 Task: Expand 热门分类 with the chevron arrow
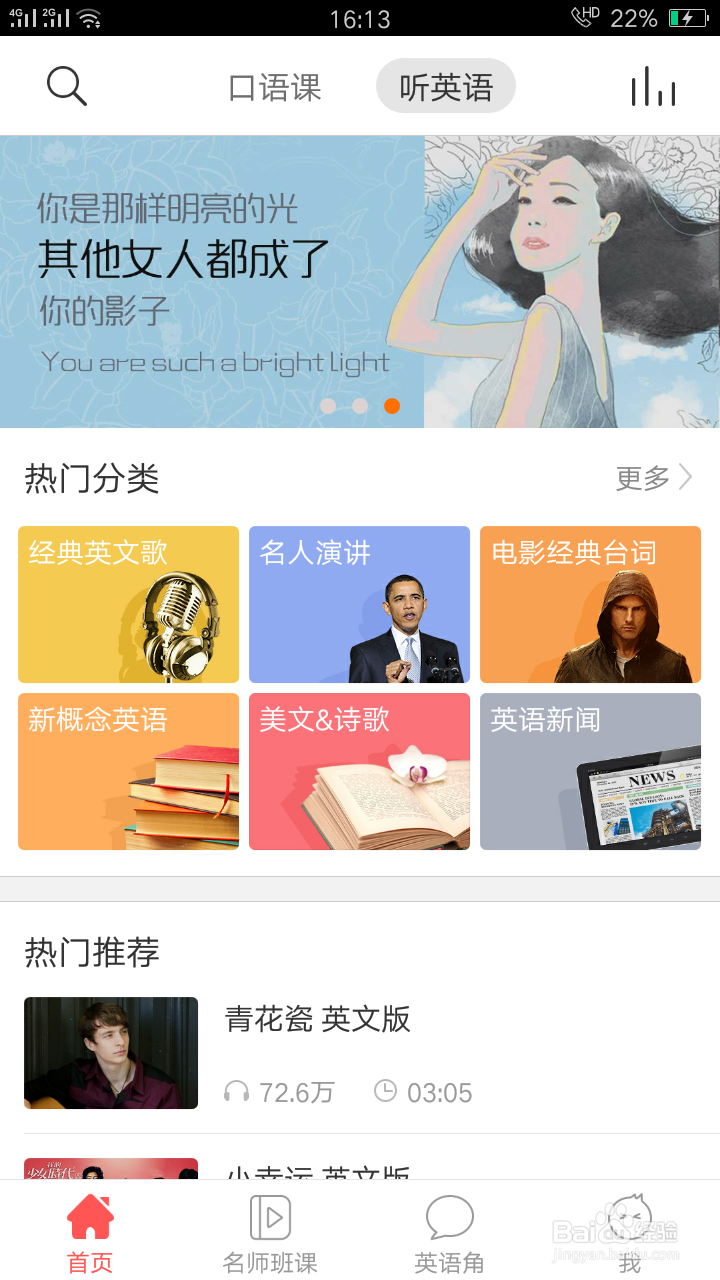685,479
